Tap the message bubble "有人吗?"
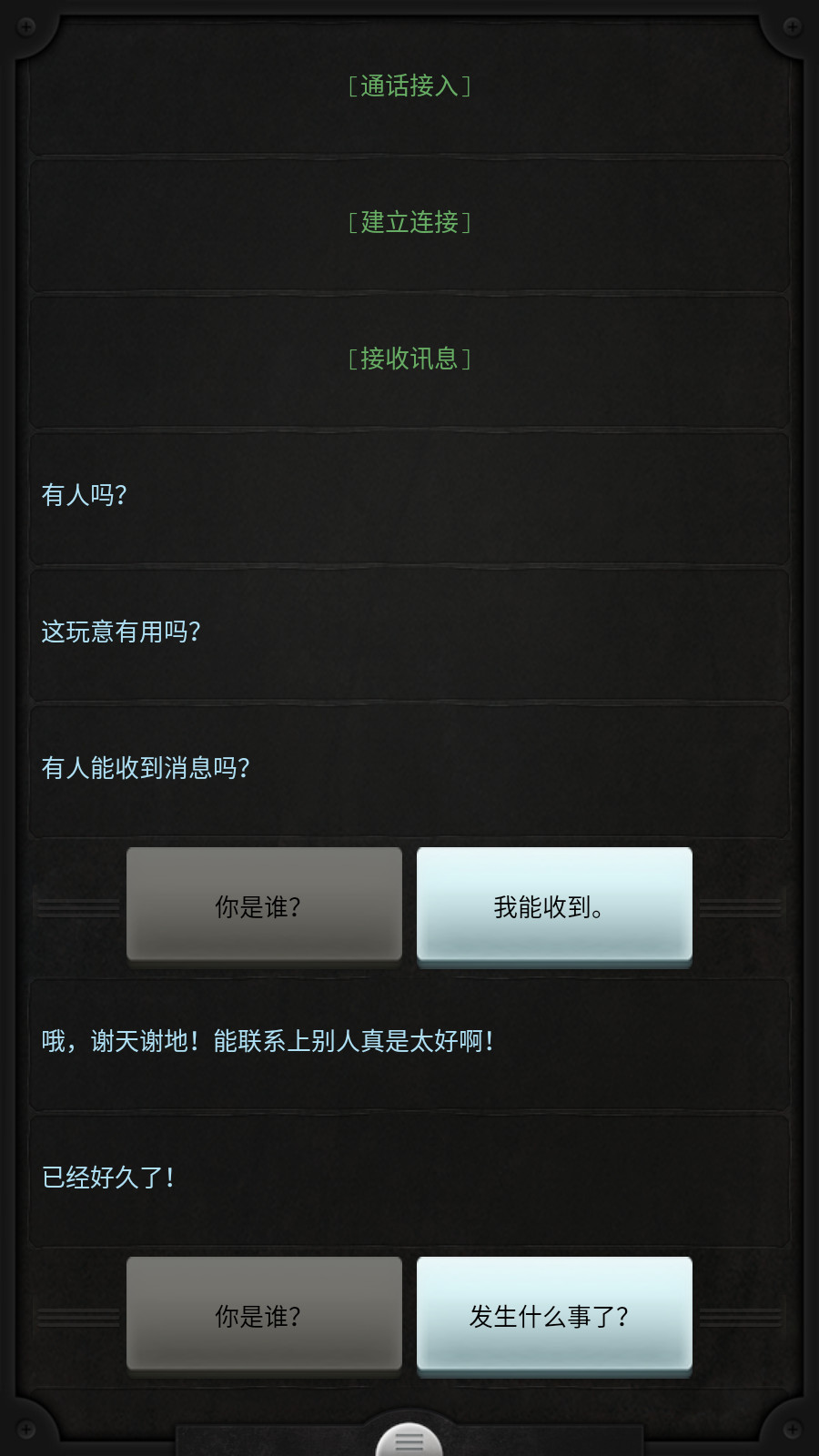 409,496
